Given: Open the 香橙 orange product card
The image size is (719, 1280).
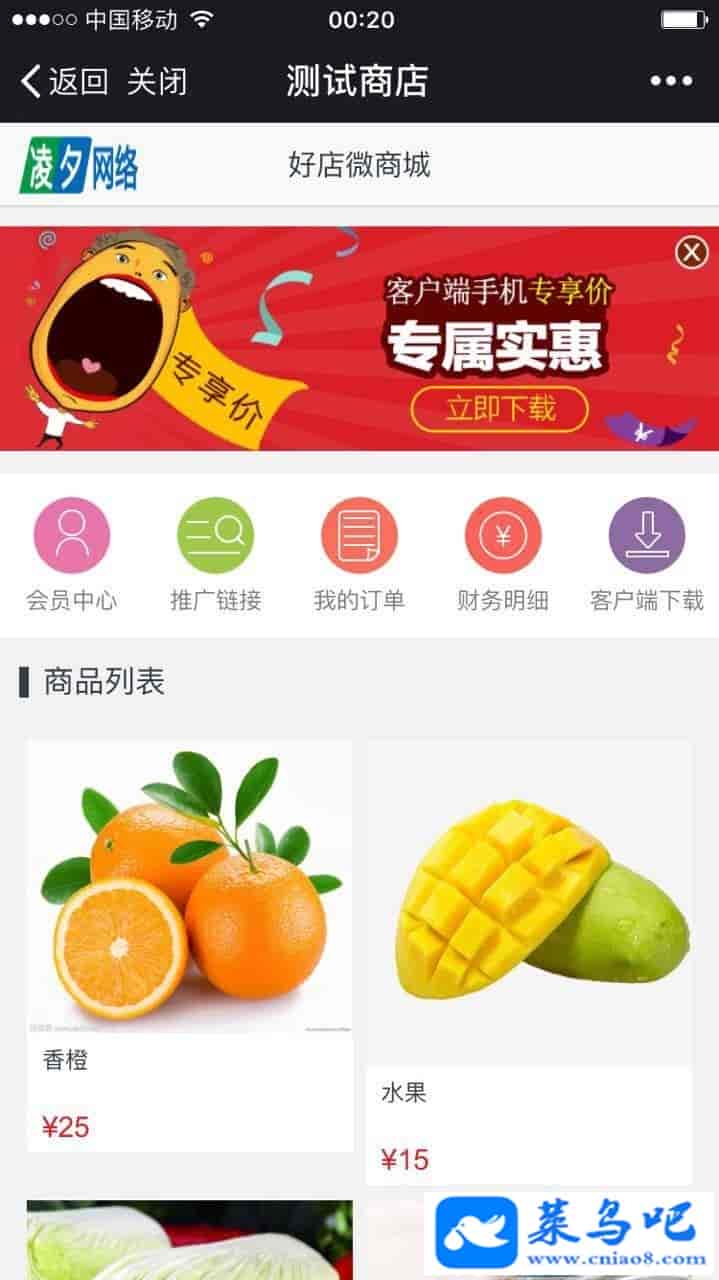Looking at the screenshot, I should tap(190, 945).
